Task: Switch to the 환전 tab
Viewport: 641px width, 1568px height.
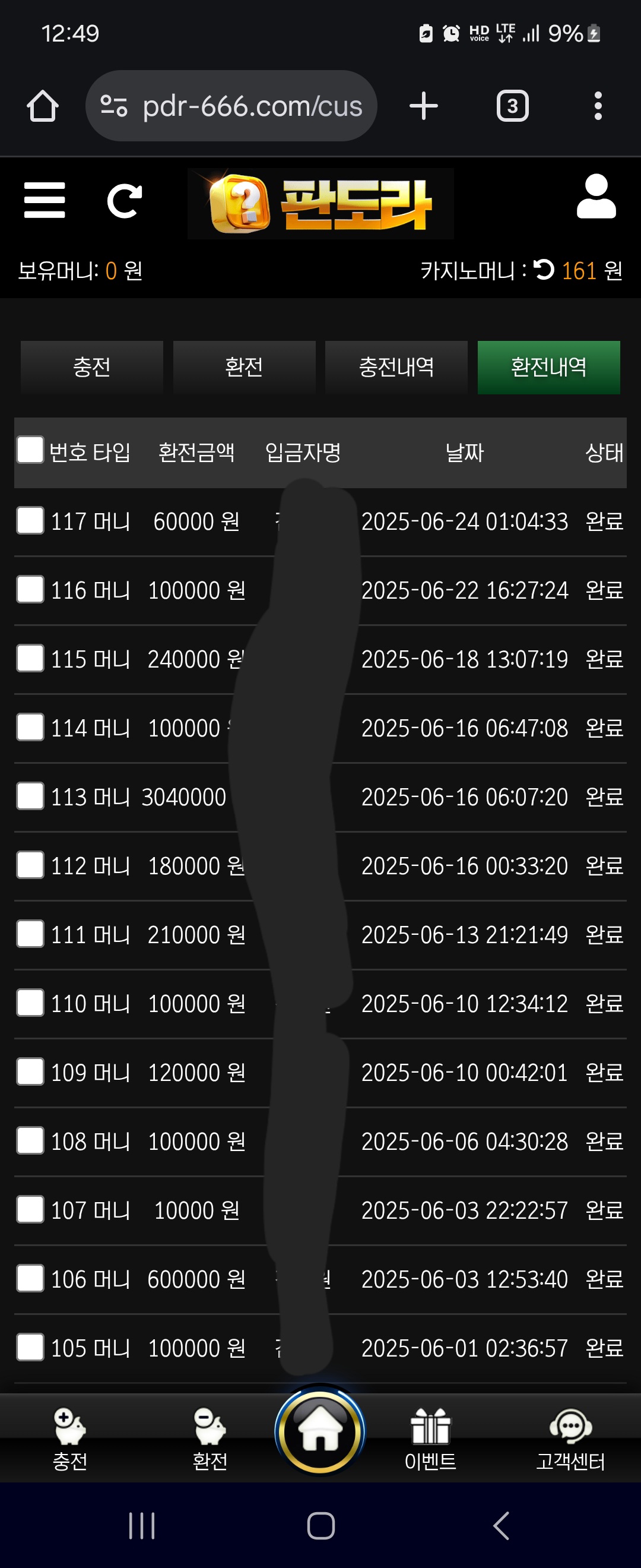Action: pyautogui.click(x=244, y=367)
